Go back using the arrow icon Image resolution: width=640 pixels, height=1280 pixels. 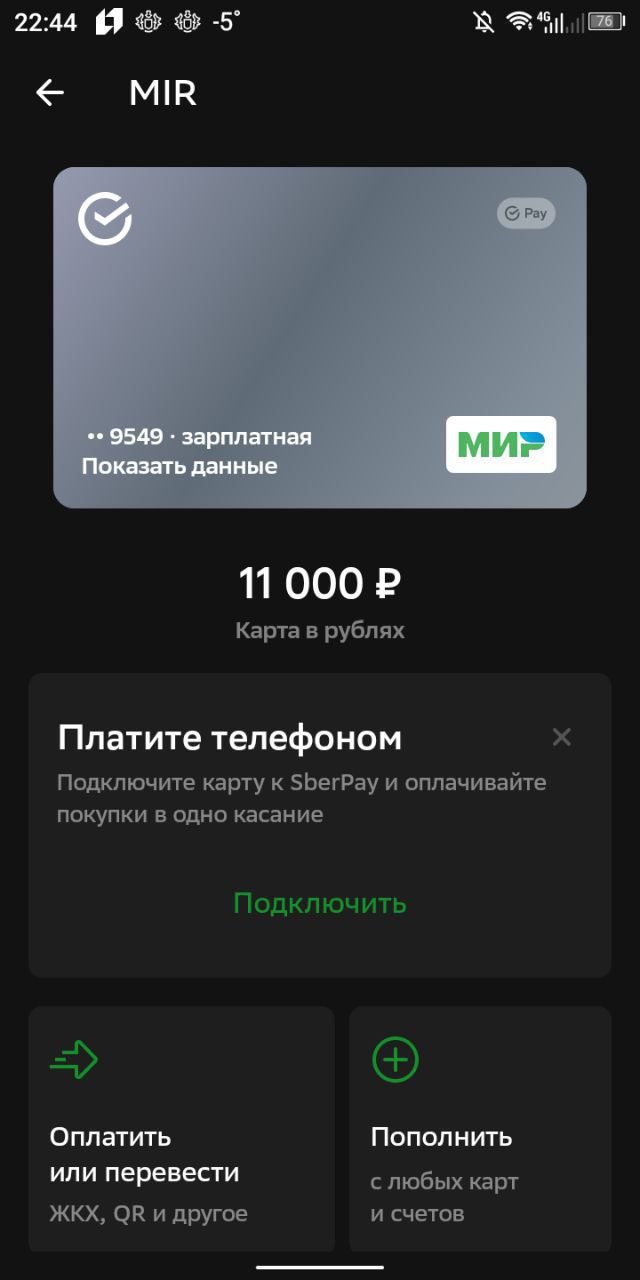tap(50, 93)
